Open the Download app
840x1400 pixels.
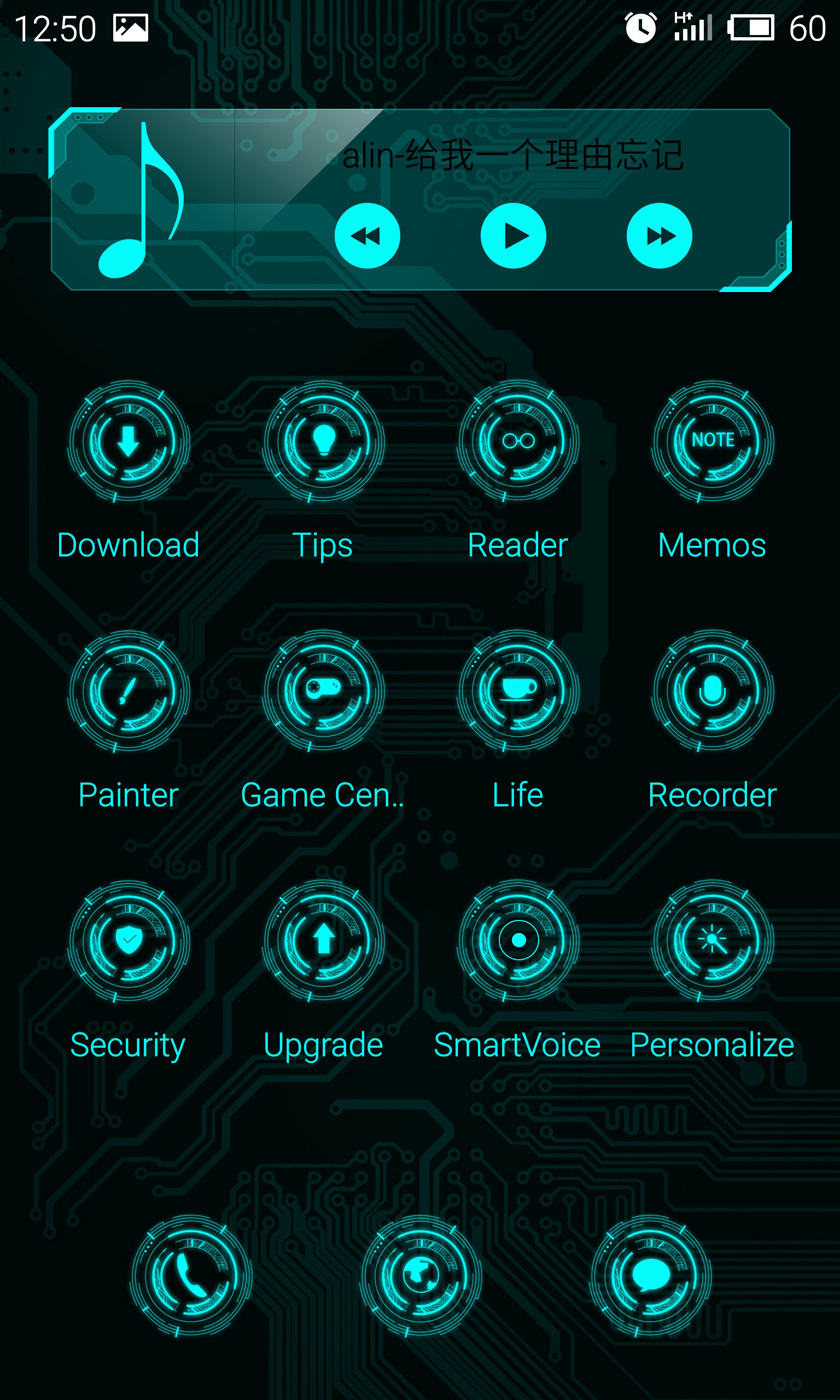[x=129, y=441]
